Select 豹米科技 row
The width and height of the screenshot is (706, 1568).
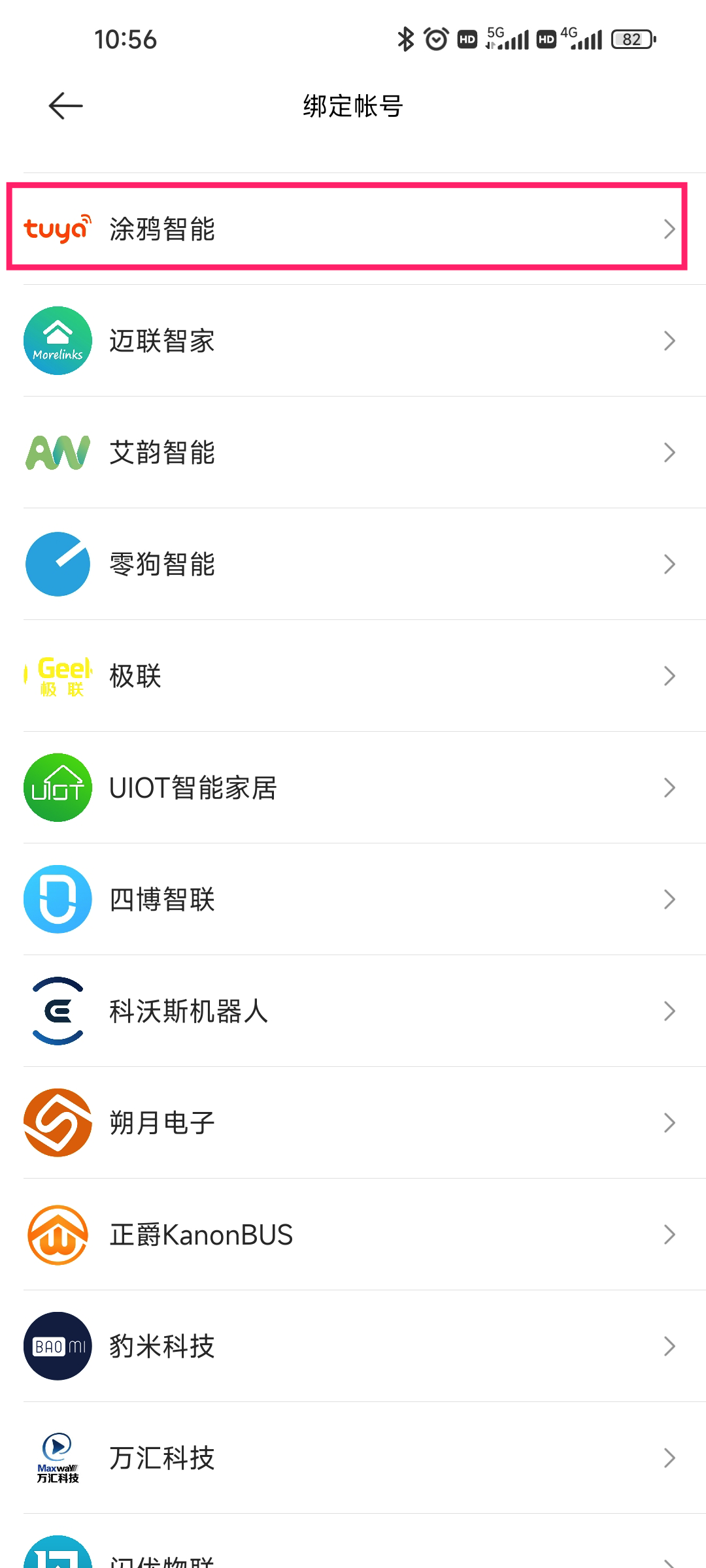coord(353,1346)
